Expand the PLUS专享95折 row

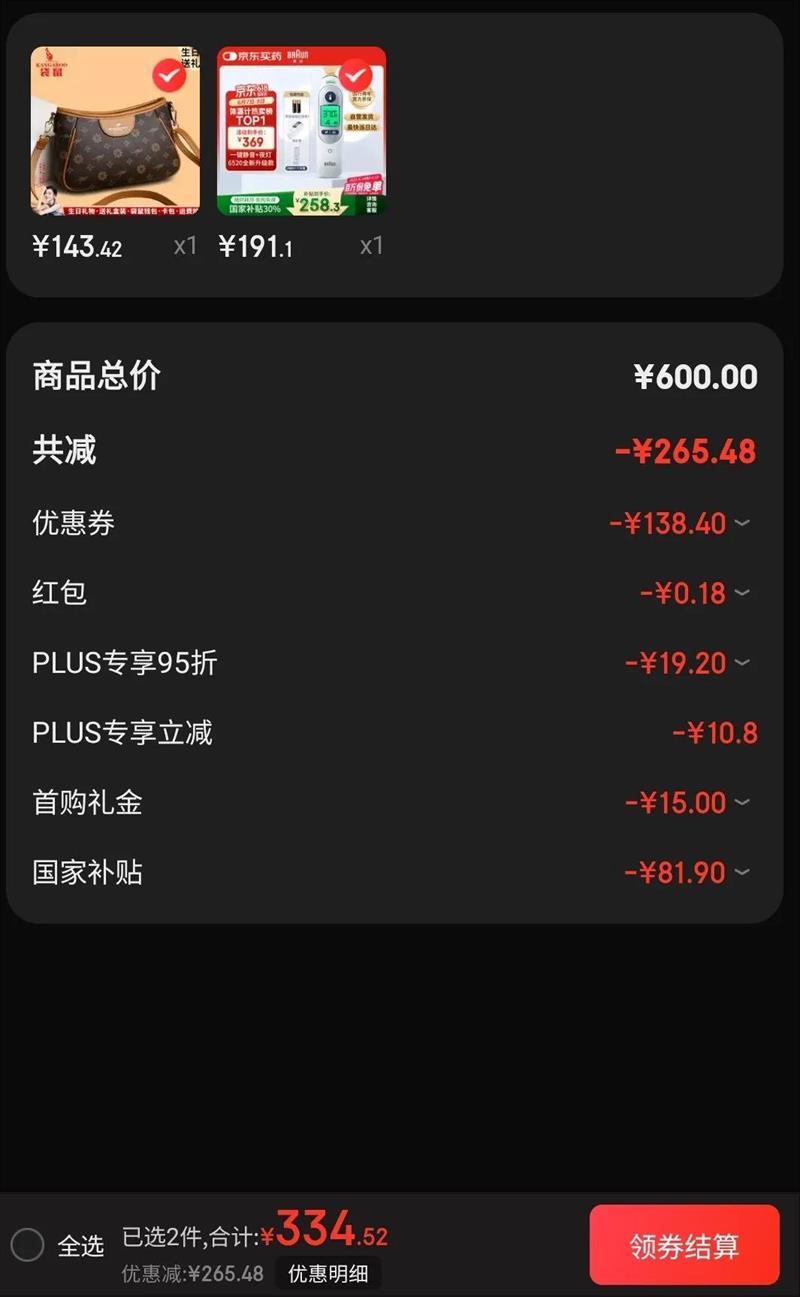coord(742,663)
